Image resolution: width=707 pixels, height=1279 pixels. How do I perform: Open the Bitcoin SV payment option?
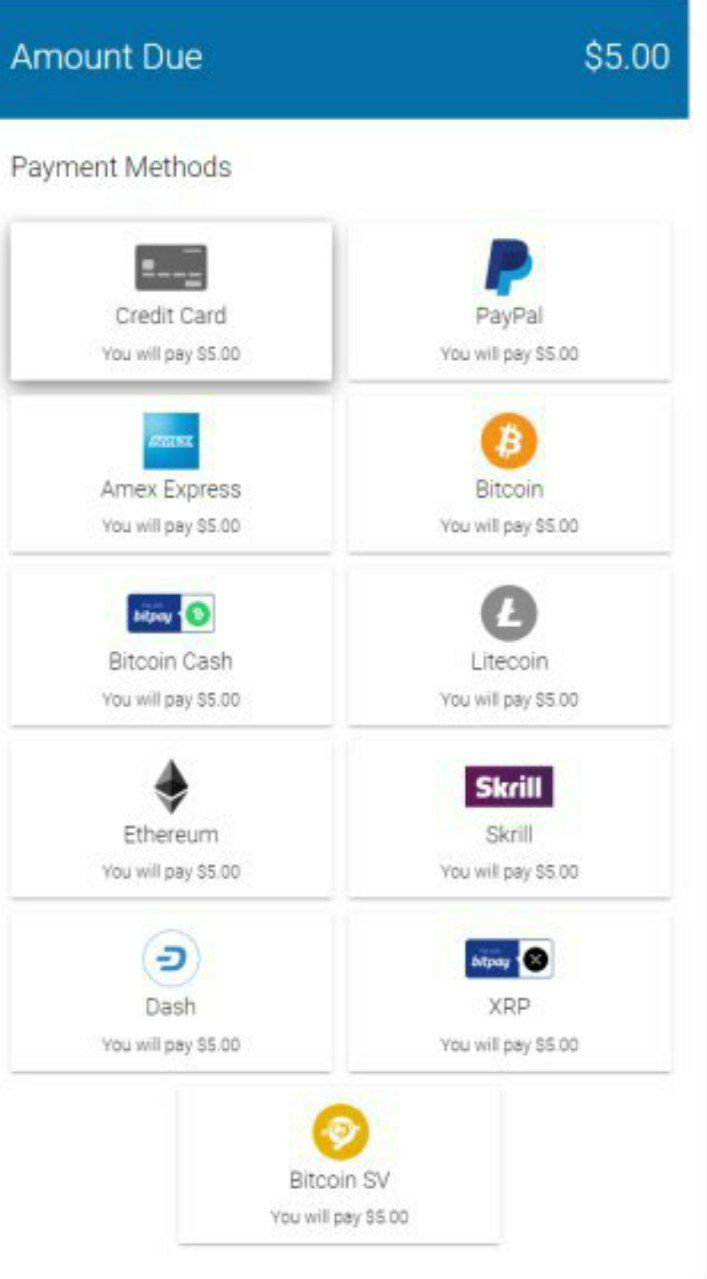coord(339,1165)
